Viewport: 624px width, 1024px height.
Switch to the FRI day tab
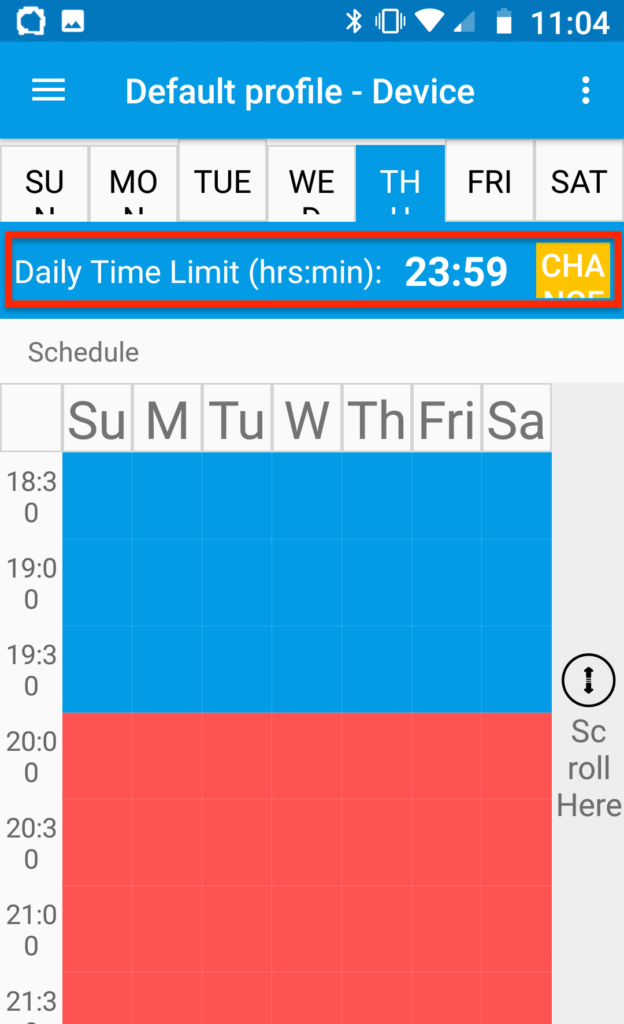490,183
